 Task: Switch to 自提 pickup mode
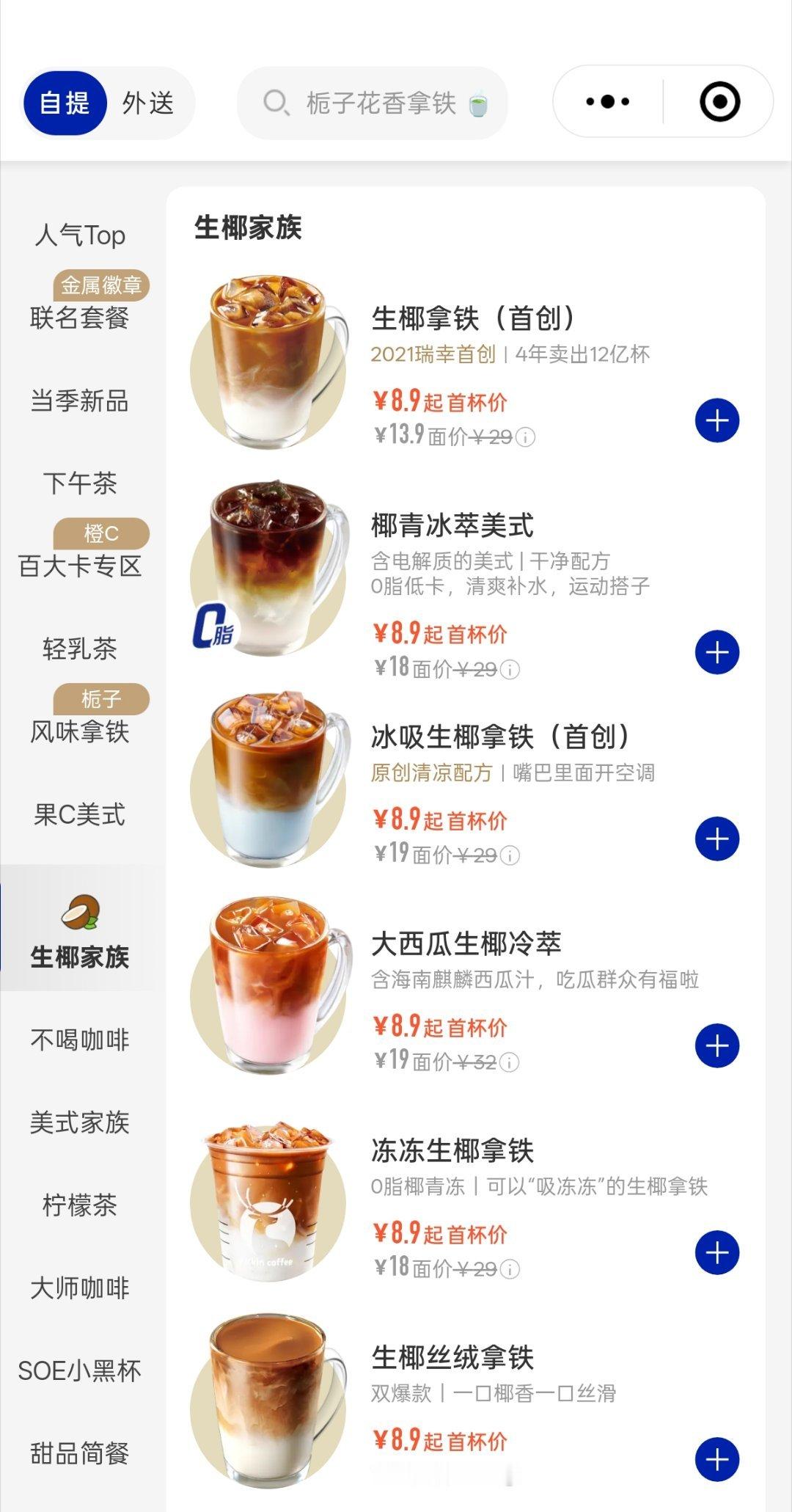(x=65, y=103)
